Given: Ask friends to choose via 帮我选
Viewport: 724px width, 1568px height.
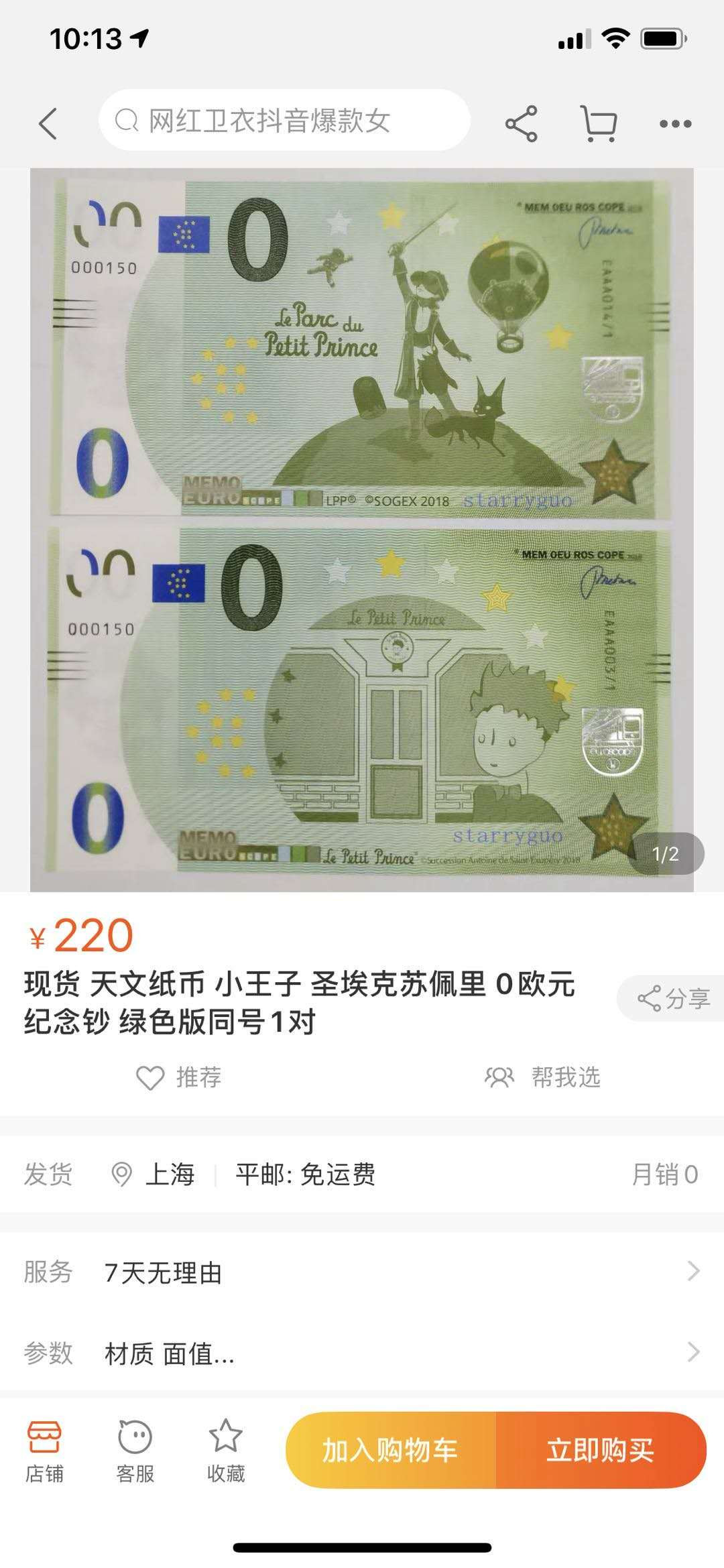Looking at the screenshot, I should point(543,1077).
